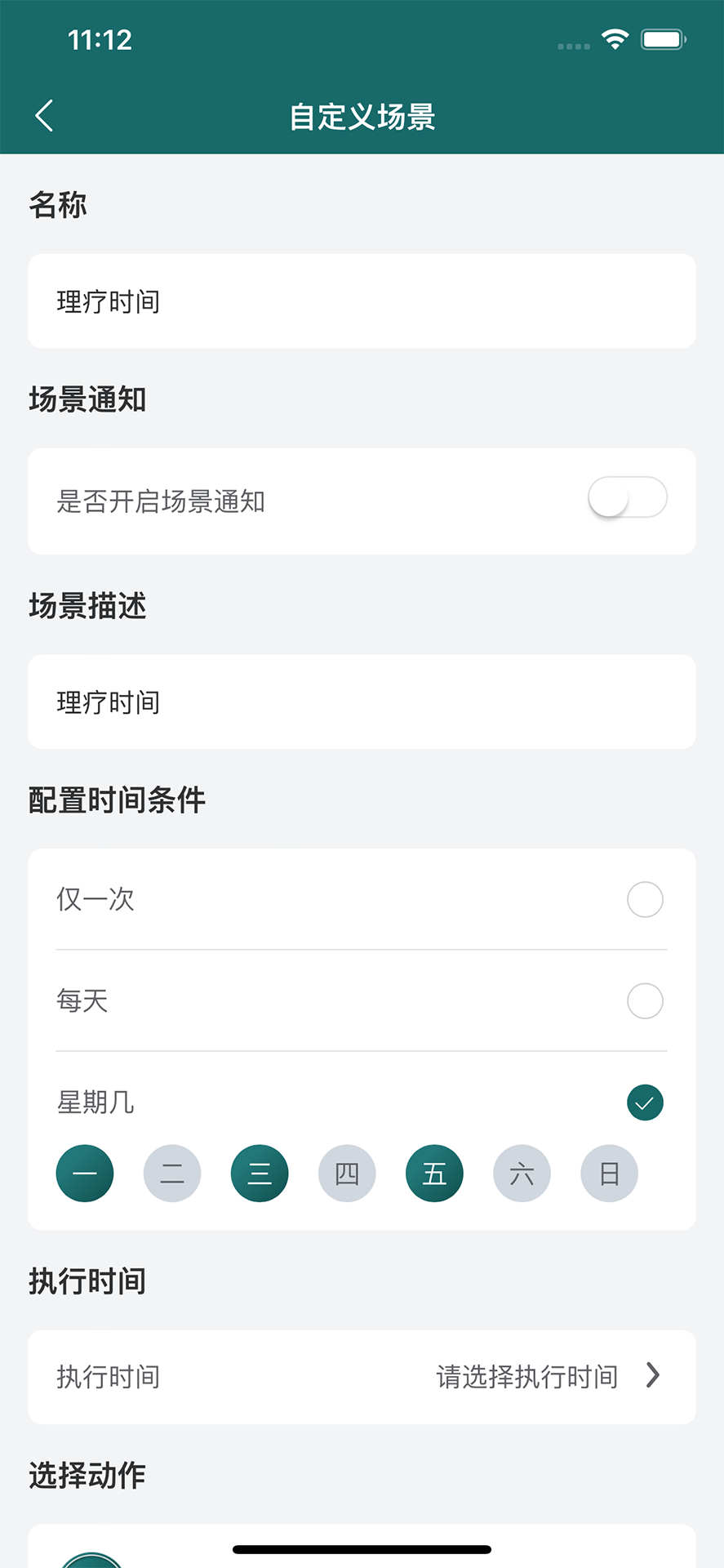Screen dimensions: 724x1568
Task: Select the 每天 option
Action: point(645,1001)
